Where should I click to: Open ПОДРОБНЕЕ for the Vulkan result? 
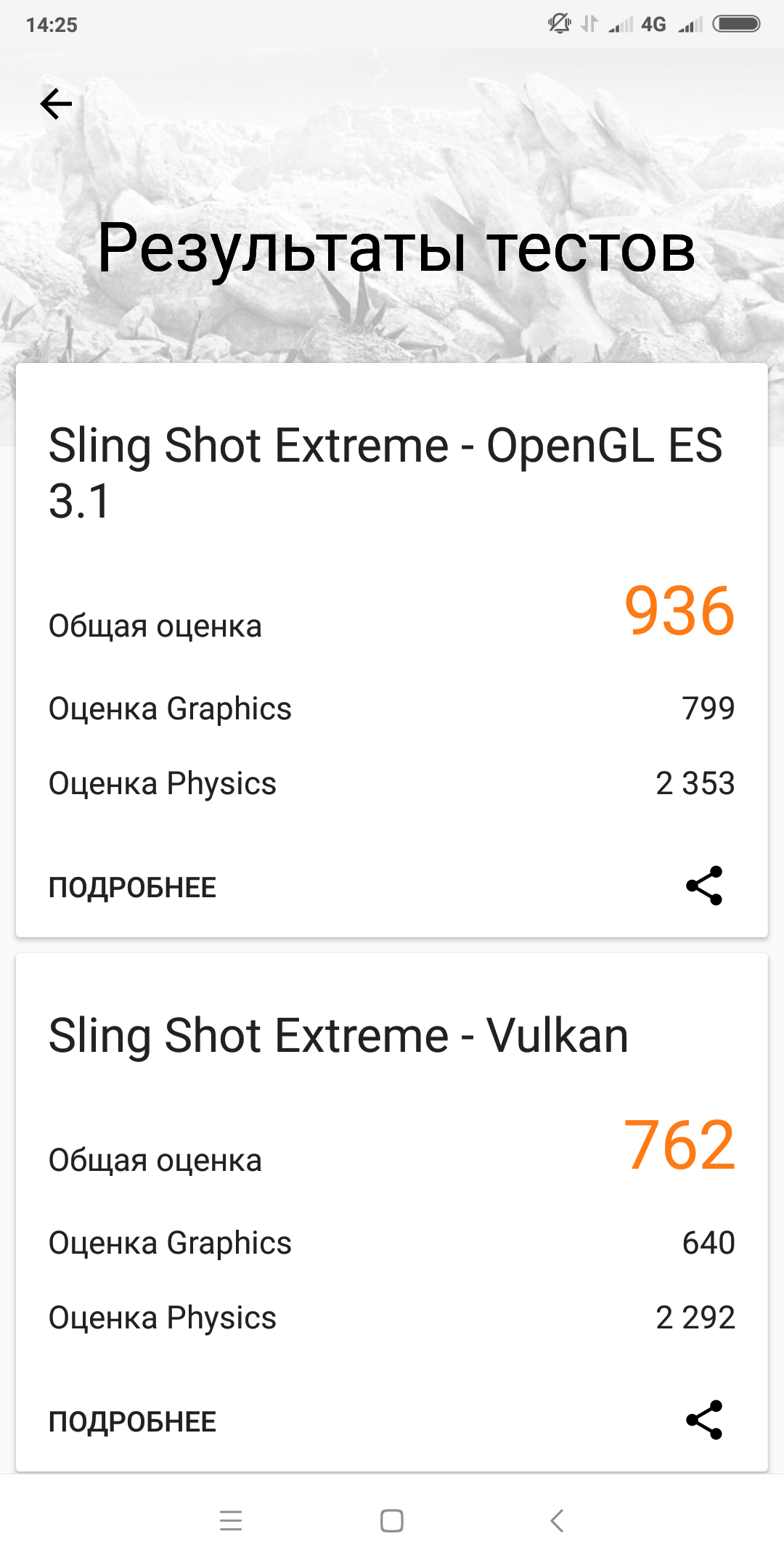click(132, 1421)
